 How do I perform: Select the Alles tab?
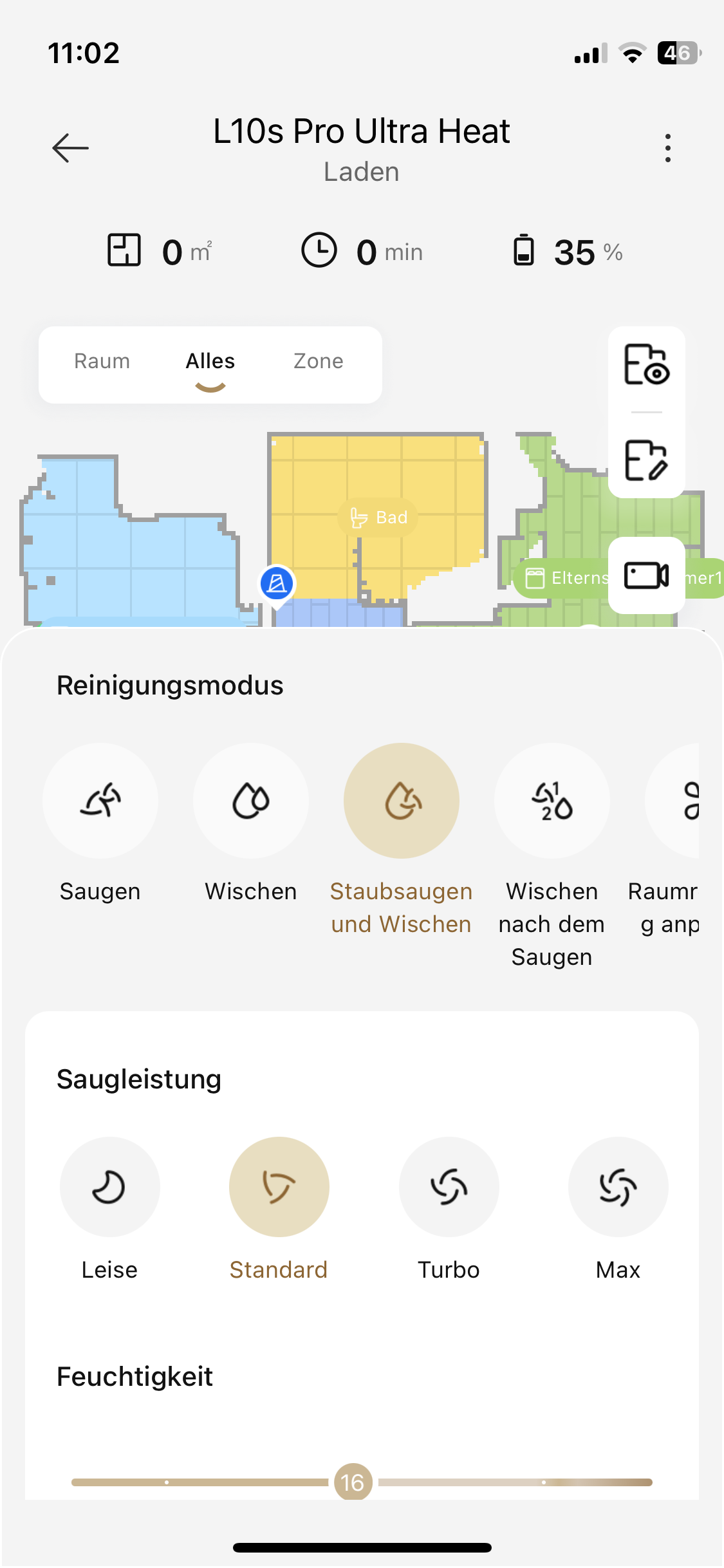[210, 361]
